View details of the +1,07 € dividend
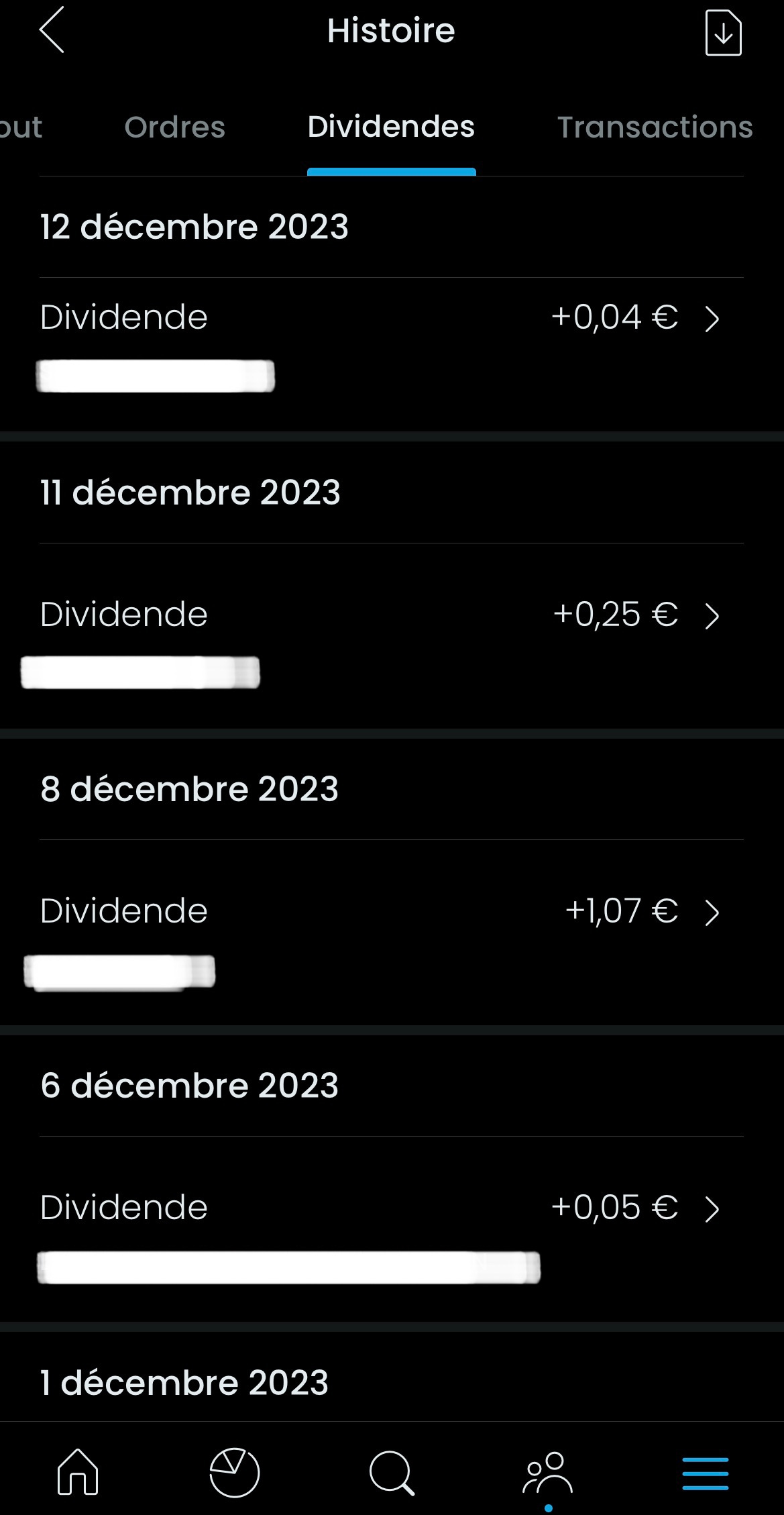The height and width of the screenshot is (1515, 784). tap(392, 932)
